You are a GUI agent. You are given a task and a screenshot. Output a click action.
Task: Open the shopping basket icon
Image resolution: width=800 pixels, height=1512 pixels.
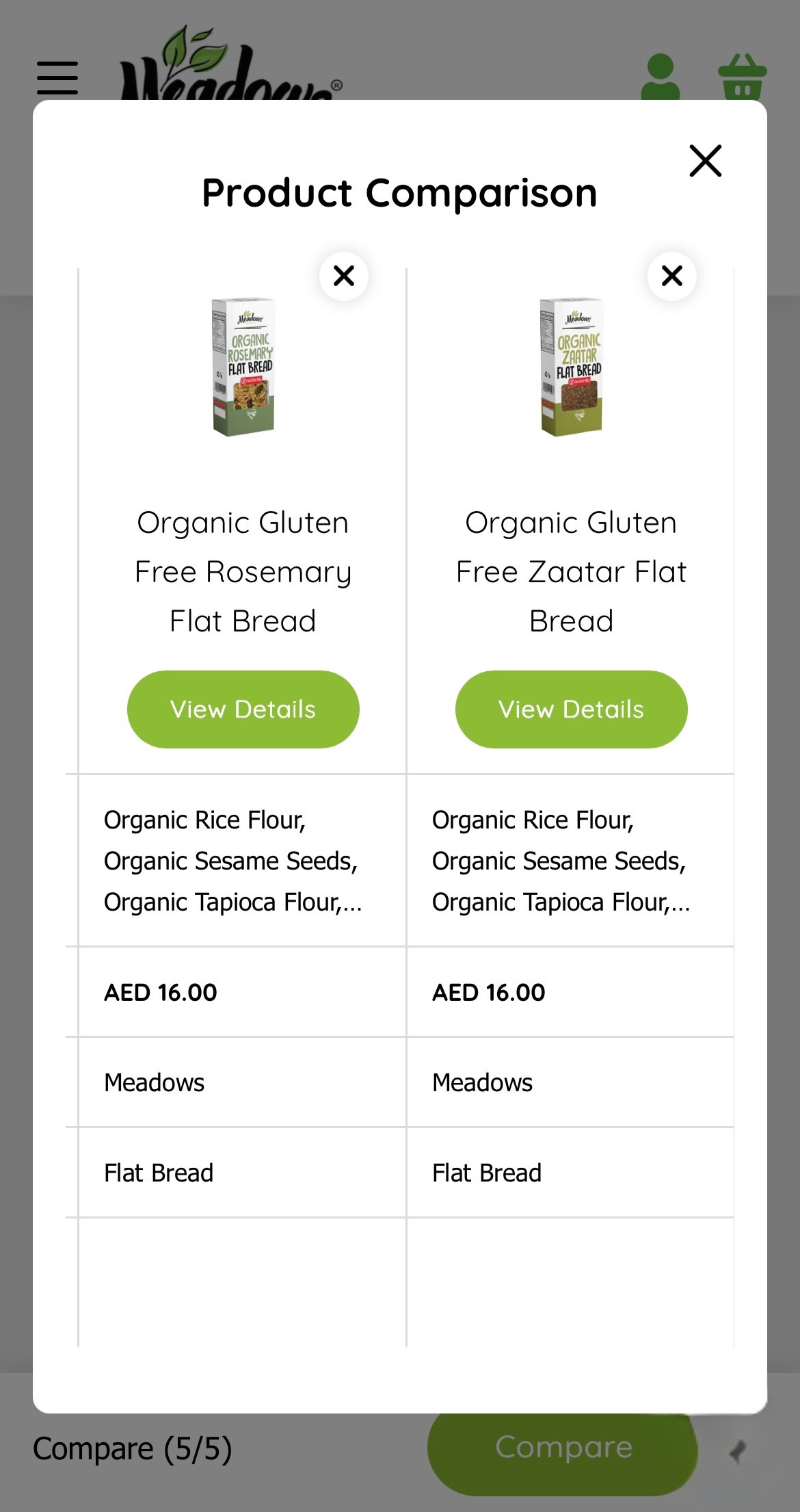(x=743, y=75)
